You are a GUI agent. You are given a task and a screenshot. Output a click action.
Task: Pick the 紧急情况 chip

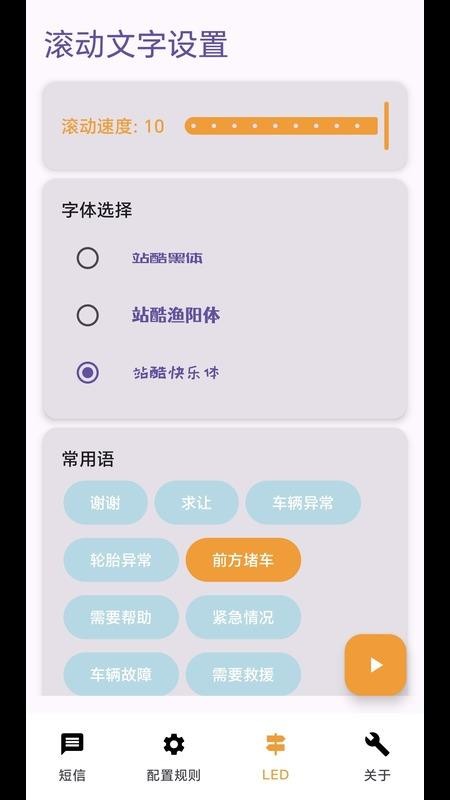[x=243, y=617]
